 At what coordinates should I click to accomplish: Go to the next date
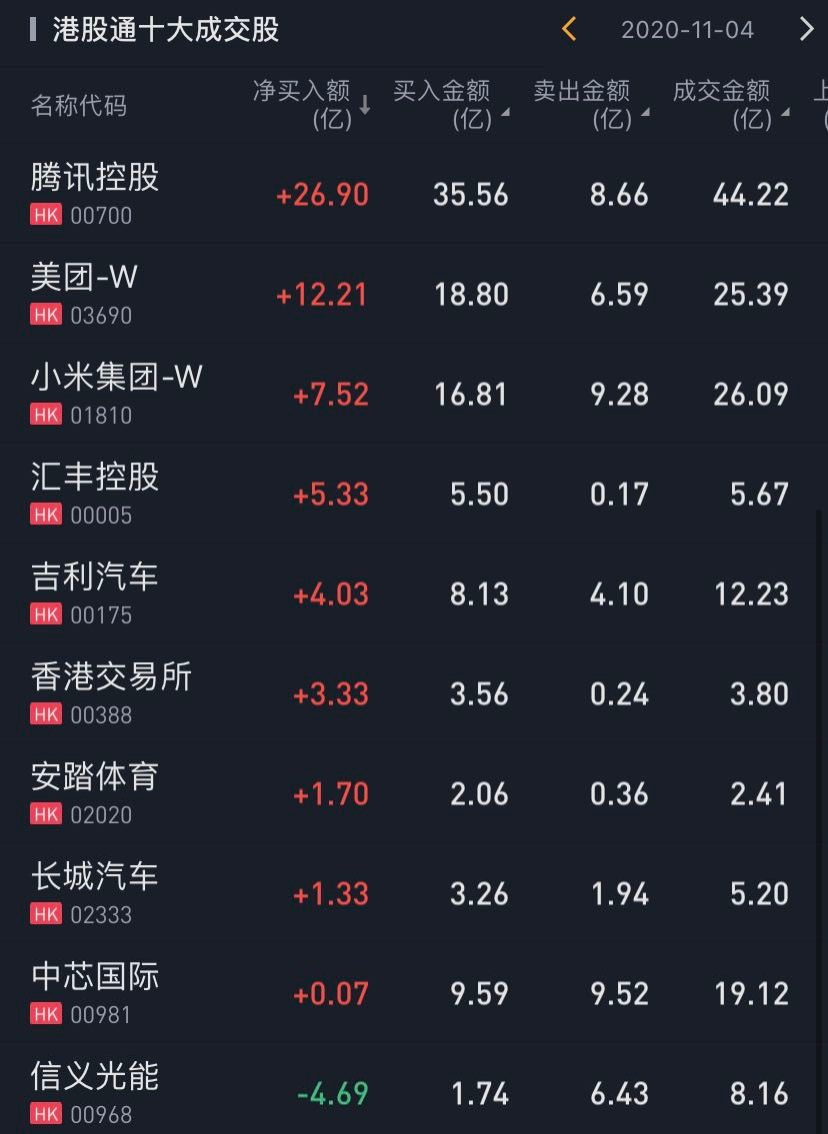pos(806,29)
